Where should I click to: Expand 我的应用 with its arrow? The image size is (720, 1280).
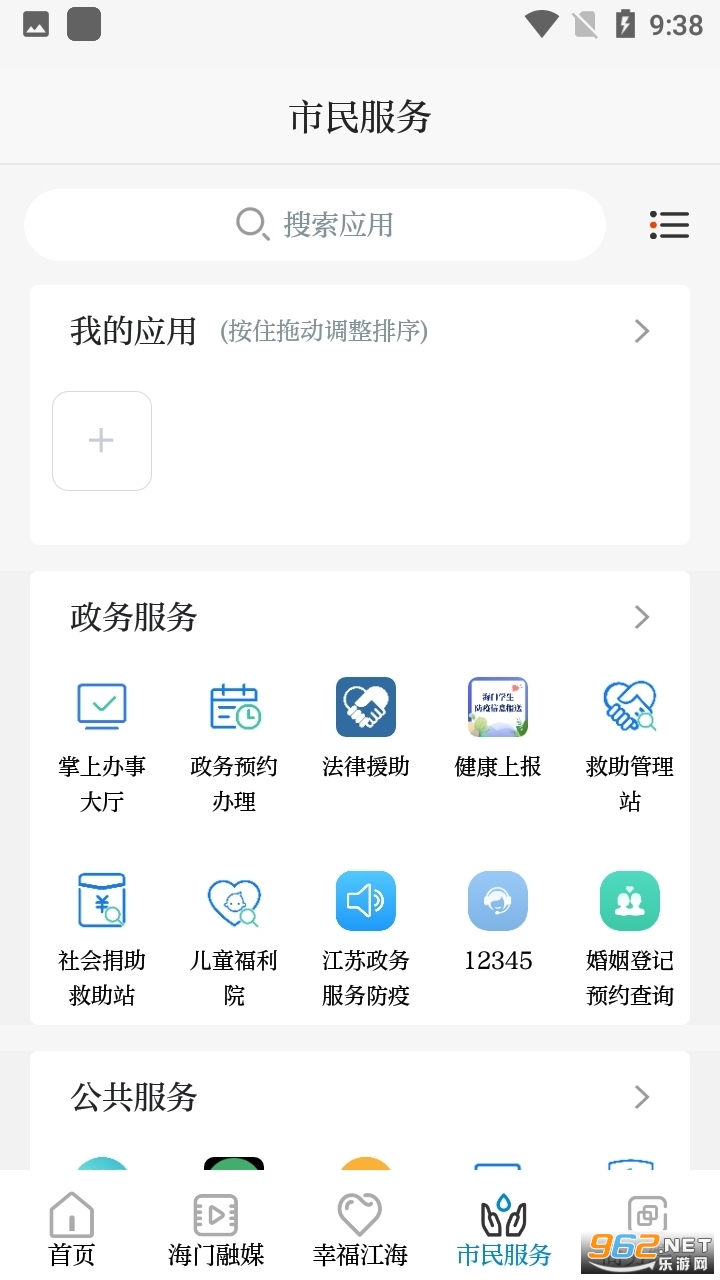(642, 331)
